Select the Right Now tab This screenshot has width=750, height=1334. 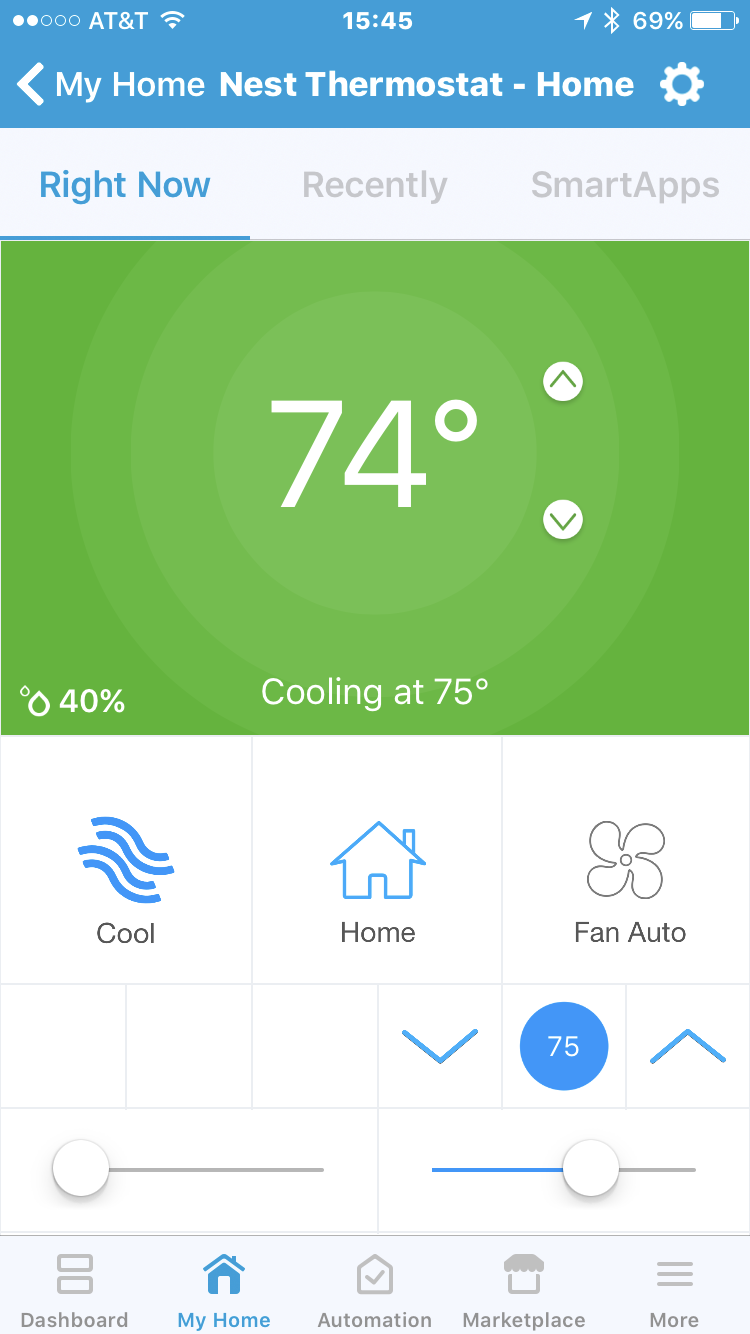coord(125,185)
